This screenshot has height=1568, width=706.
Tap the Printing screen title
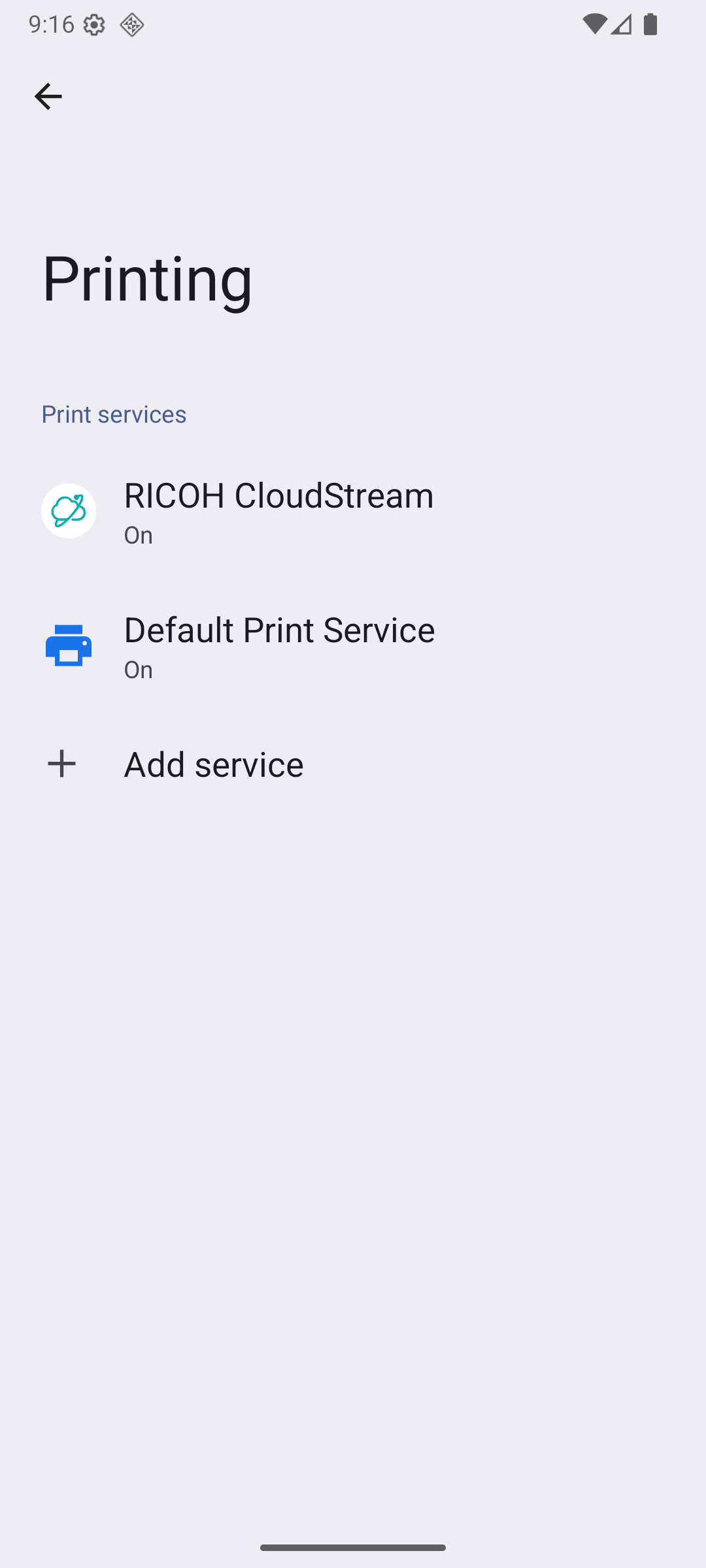point(146,280)
